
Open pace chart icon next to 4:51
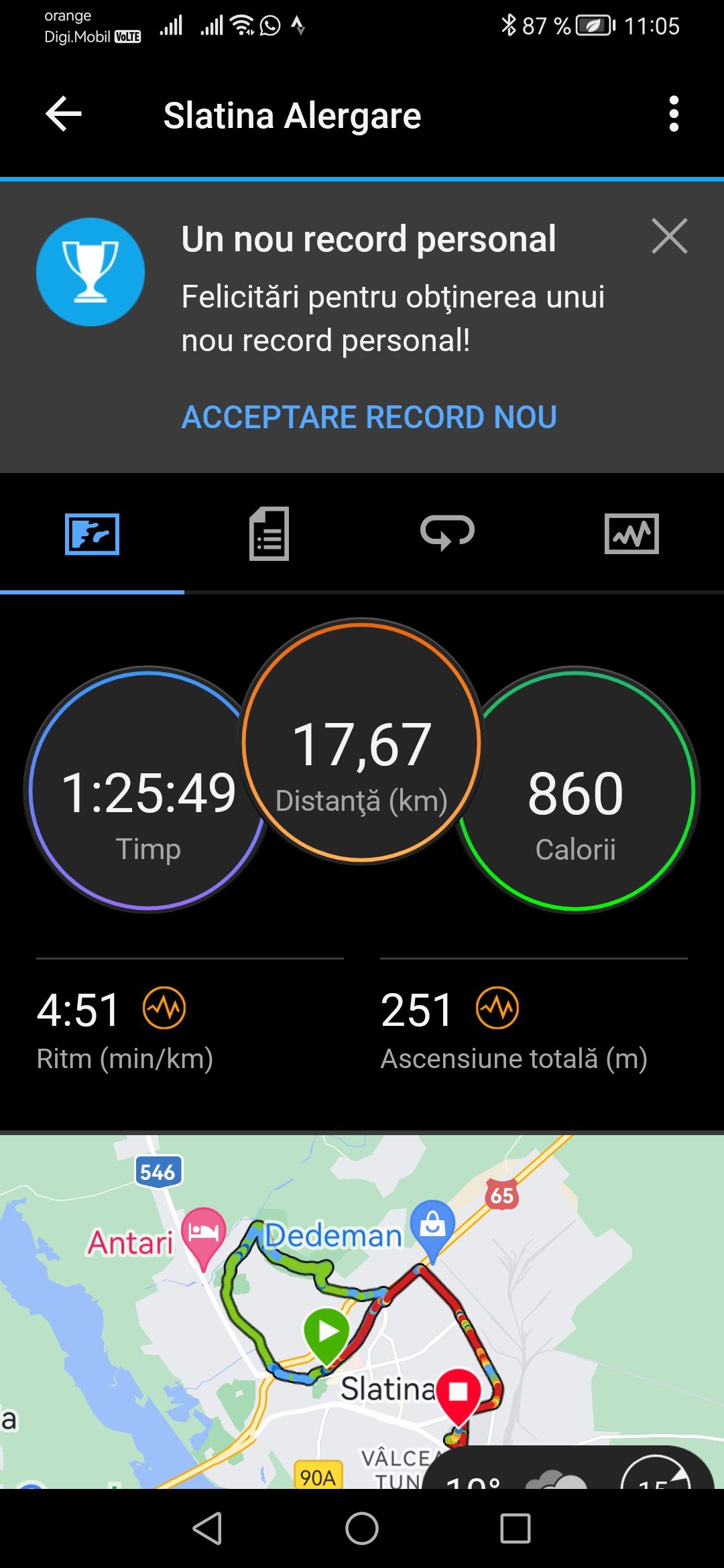(x=164, y=1008)
